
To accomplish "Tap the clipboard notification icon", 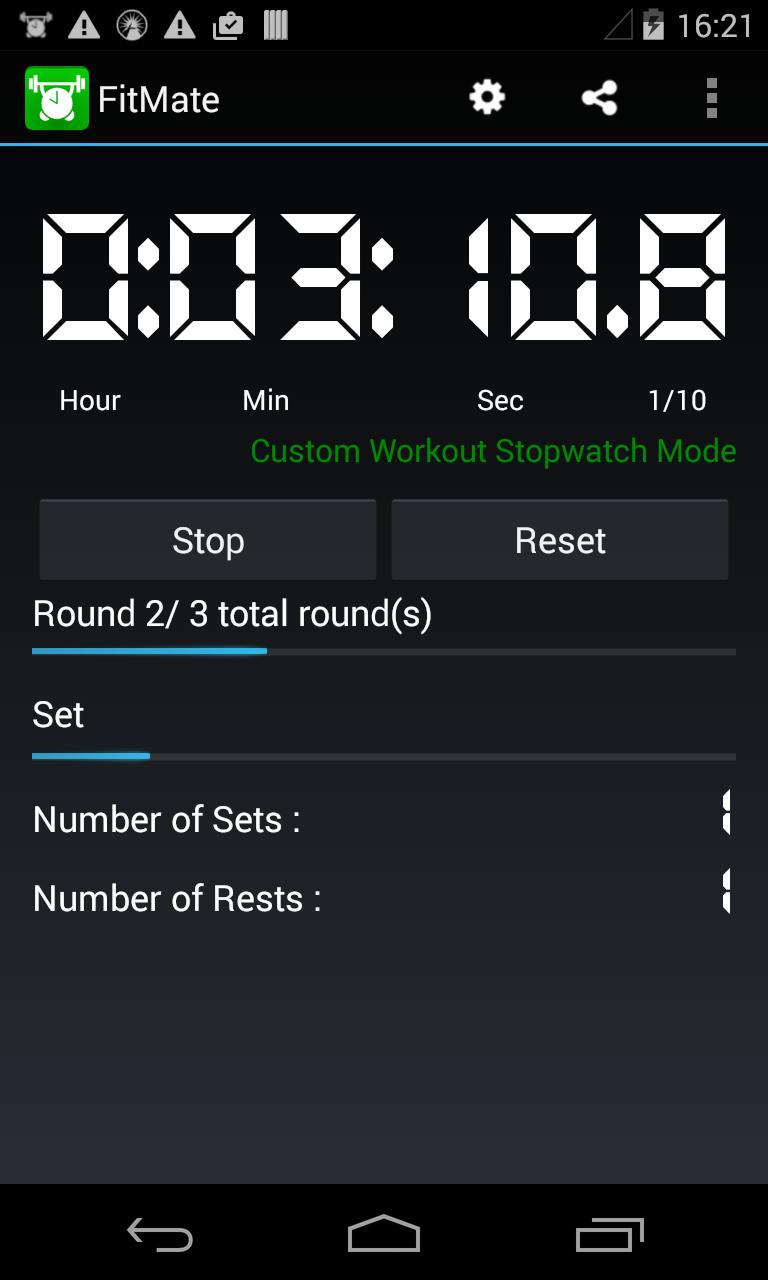I will click(226, 25).
